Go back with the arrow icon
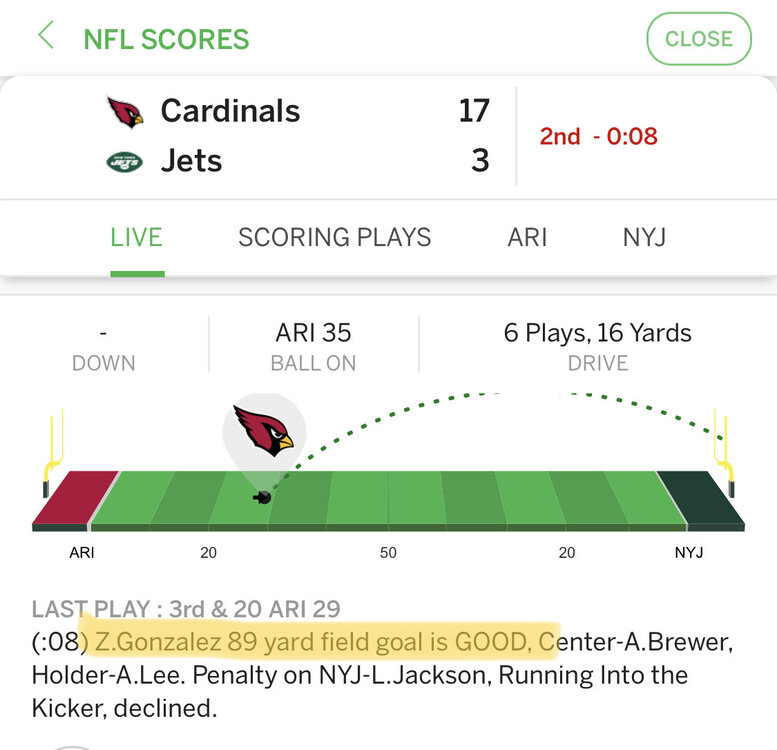The height and width of the screenshot is (750, 777). click(x=45, y=37)
